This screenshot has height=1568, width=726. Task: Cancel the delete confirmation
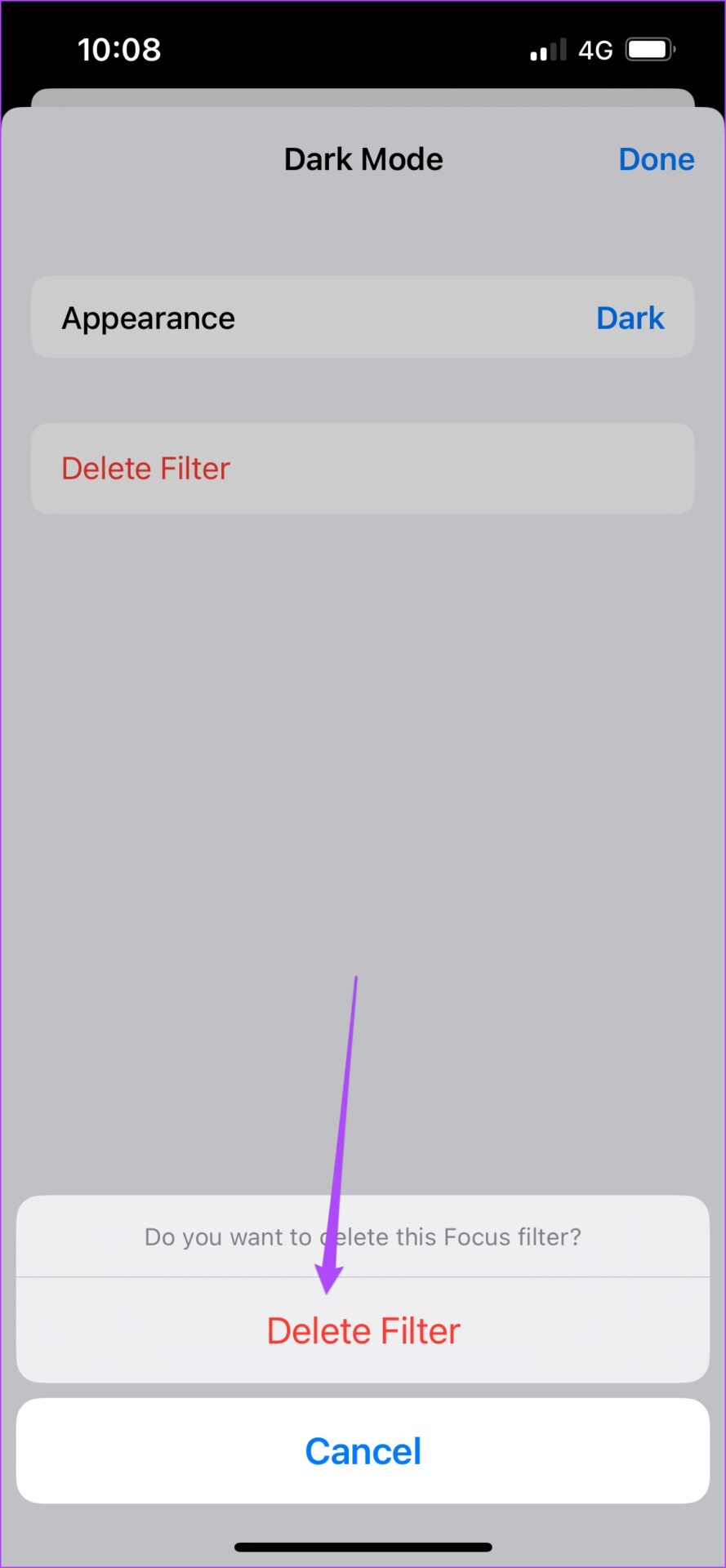pyautogui.click(x=363, y=1451)
